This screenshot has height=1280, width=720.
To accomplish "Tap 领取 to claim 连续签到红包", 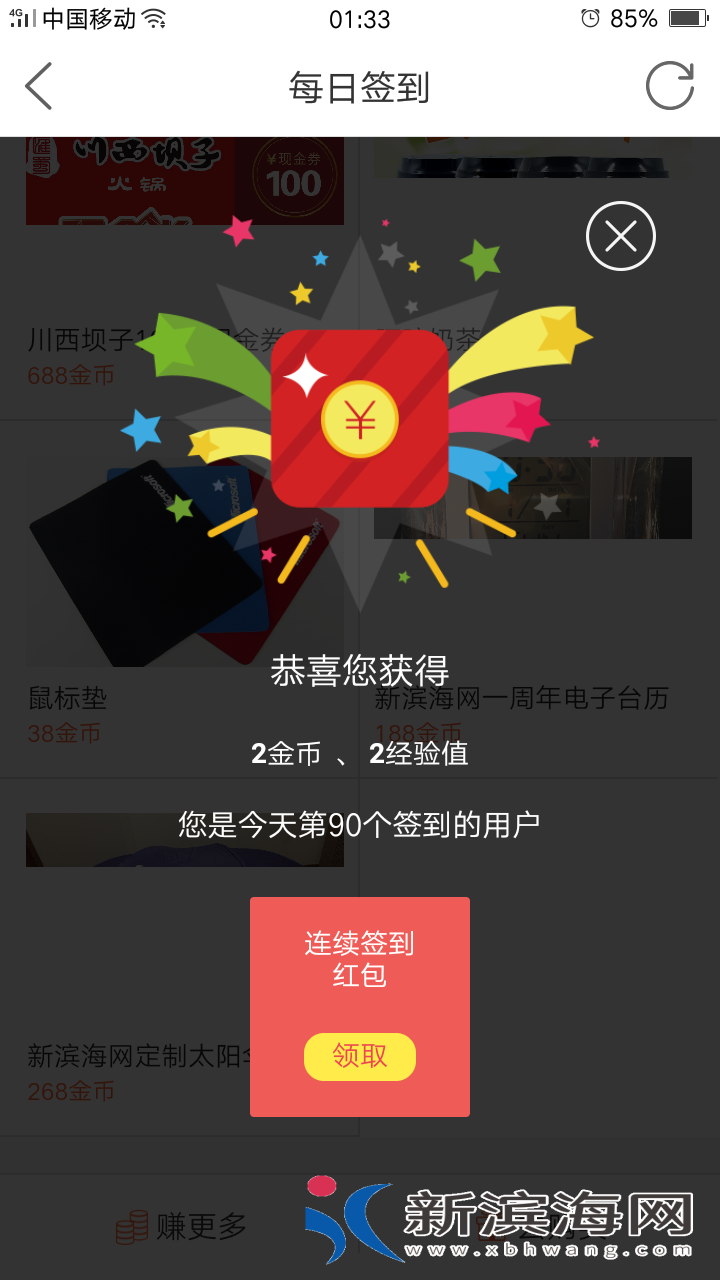I will 359,1056.
